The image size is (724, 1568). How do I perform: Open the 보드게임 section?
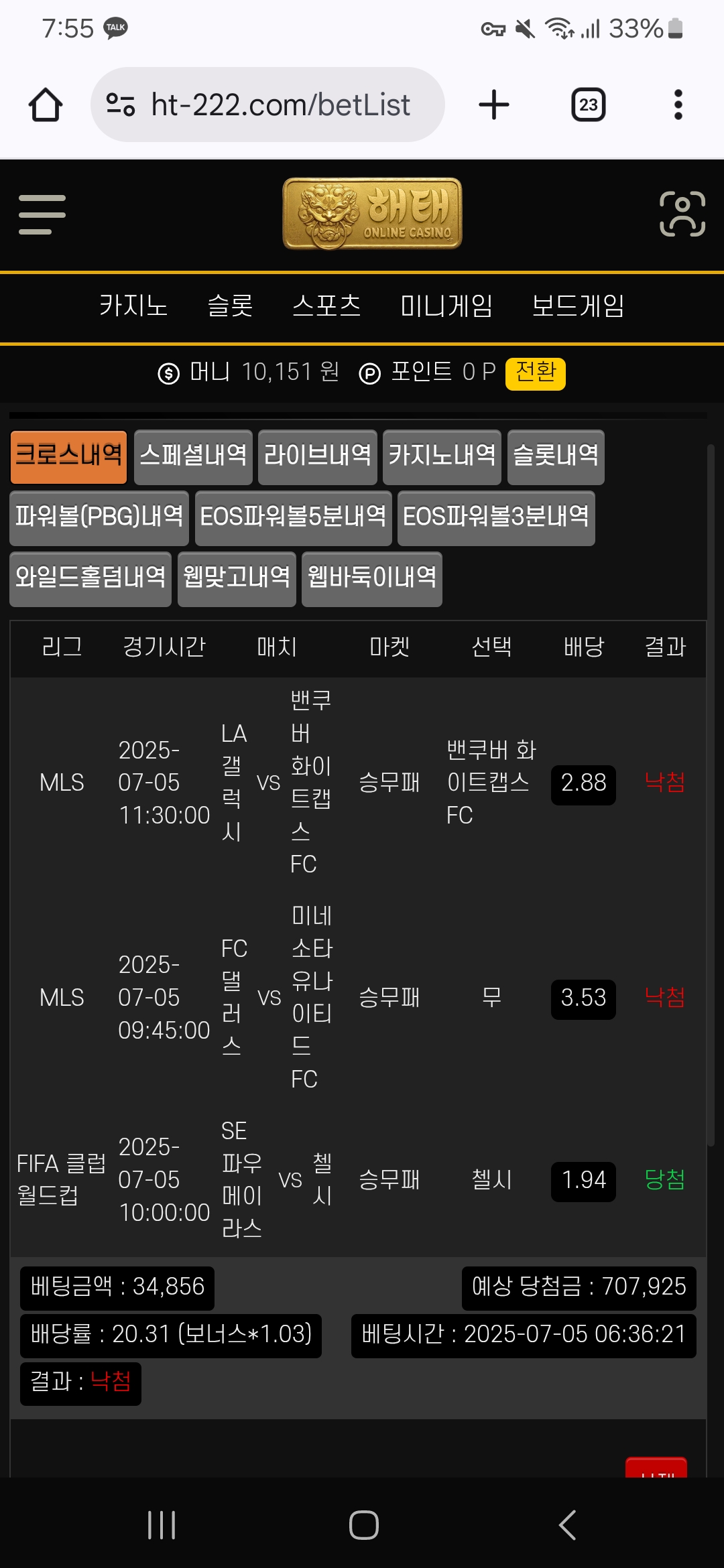pyautogui.click(x=577, y=306)
